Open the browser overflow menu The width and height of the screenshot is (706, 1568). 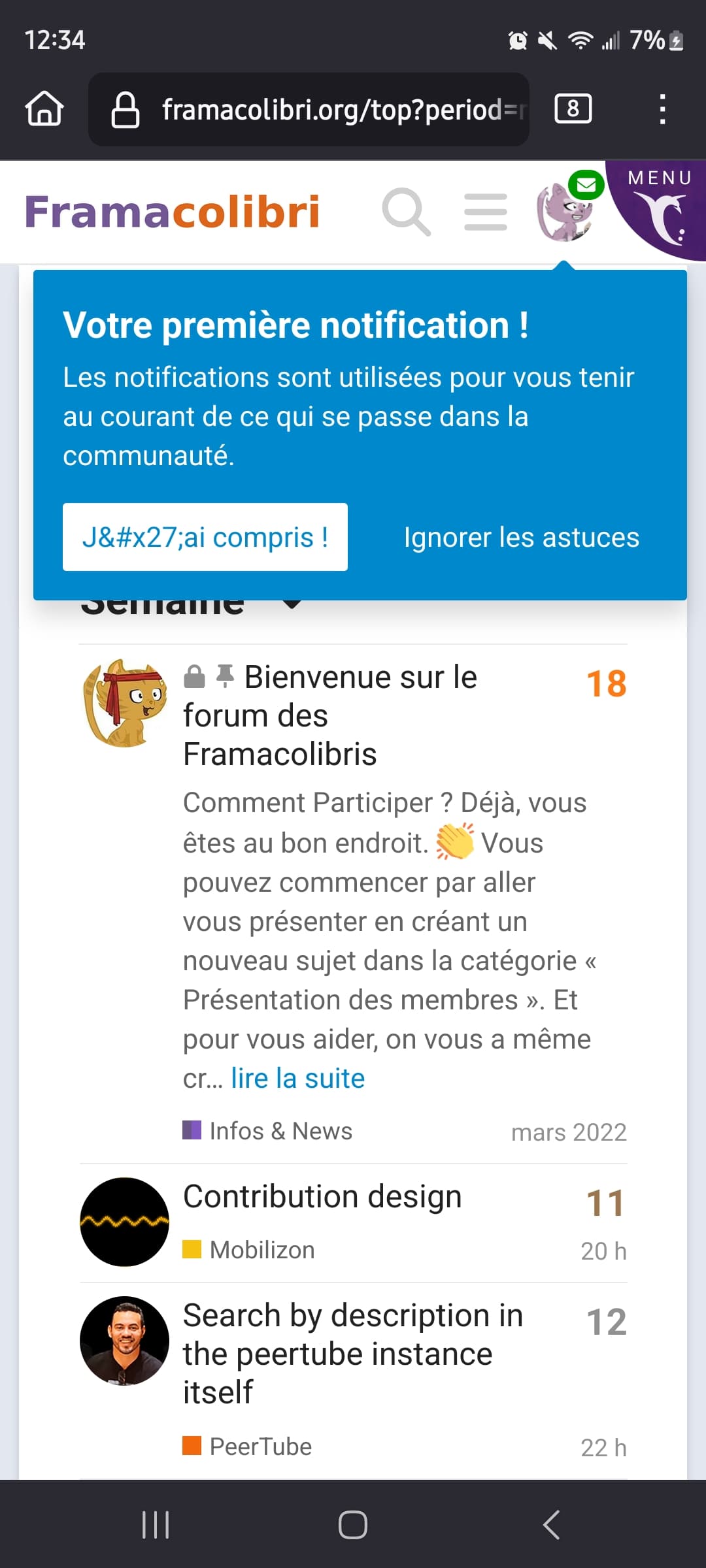click(x=662, y=109)
